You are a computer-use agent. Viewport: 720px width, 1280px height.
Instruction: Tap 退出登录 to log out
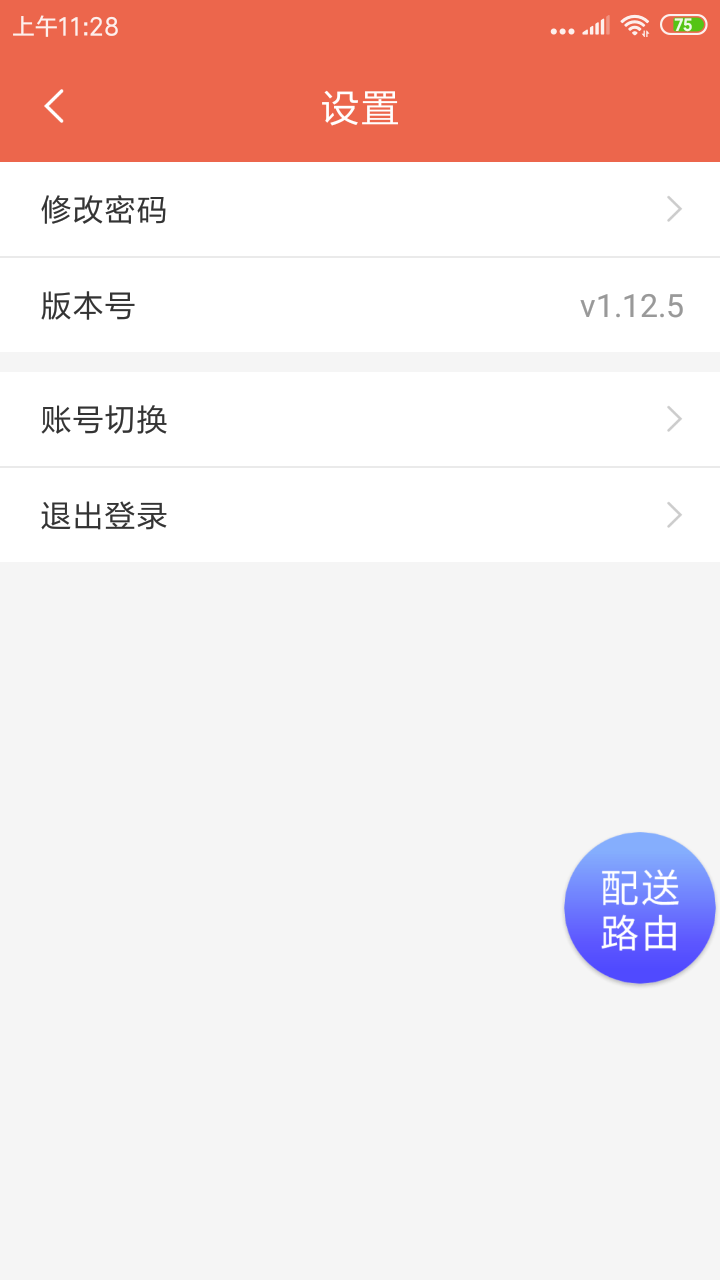coord(300,515)
